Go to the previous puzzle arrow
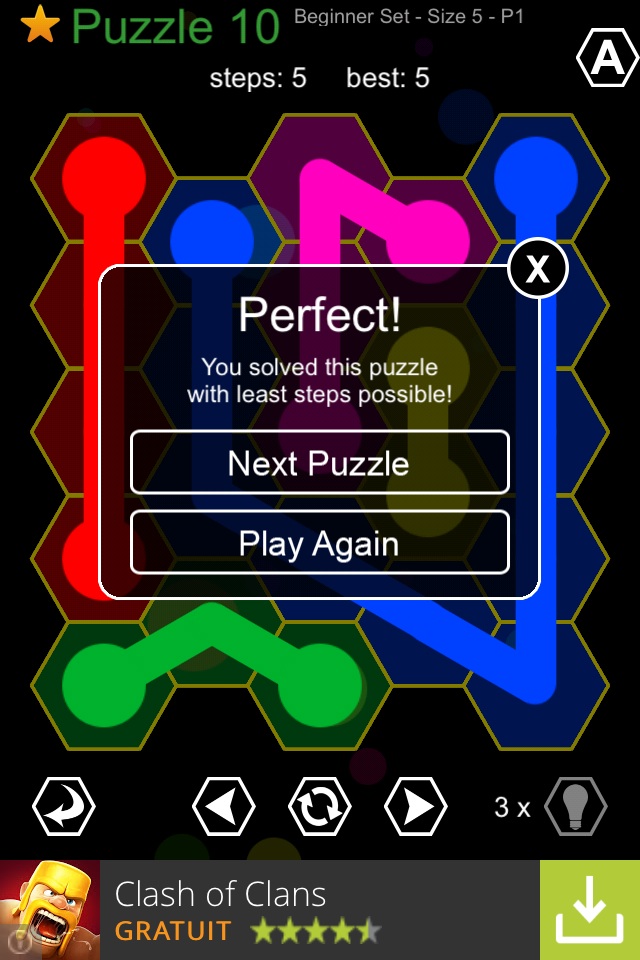 (x=222, y=806)
